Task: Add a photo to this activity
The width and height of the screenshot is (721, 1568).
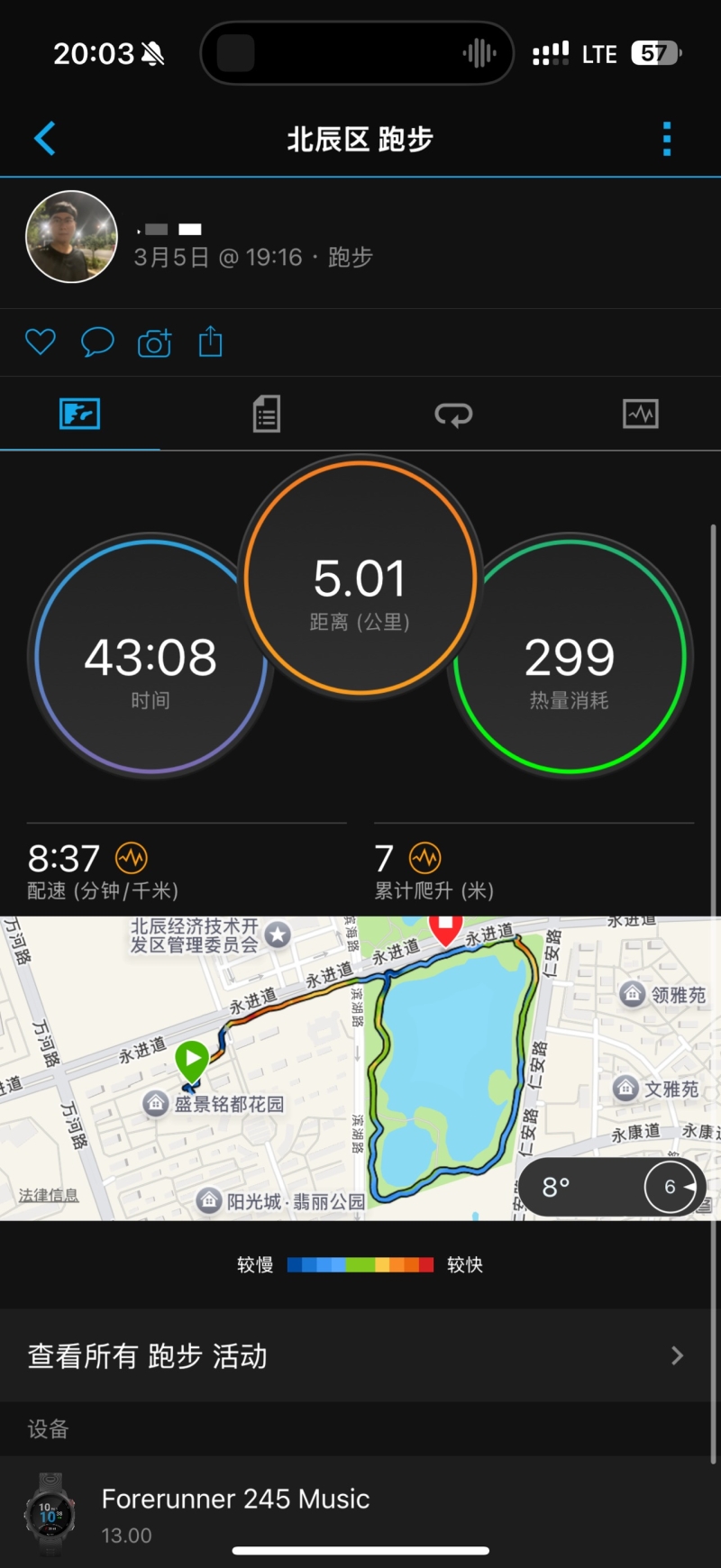Action: coord(154,343)
